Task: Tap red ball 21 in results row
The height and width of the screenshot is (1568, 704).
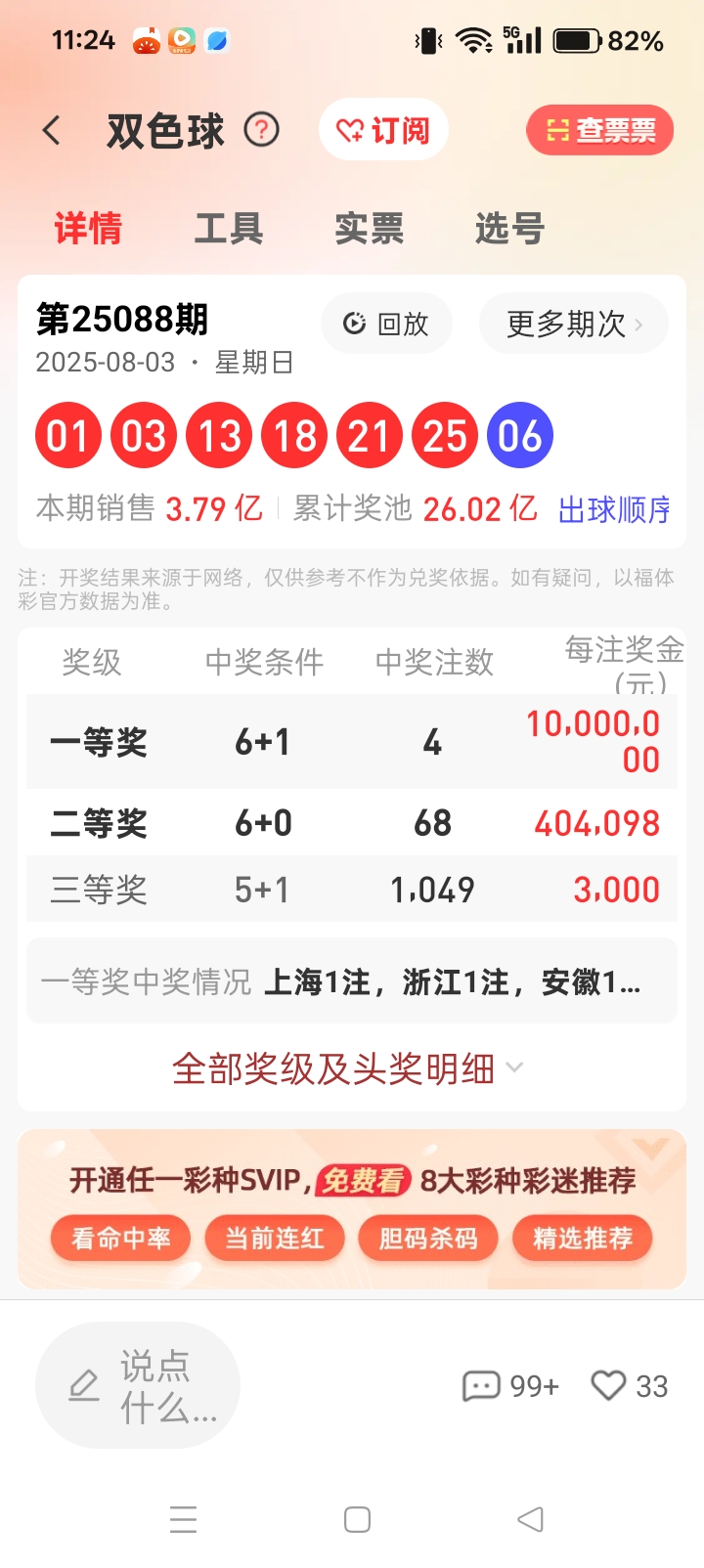Action: pyautogui.click(x=370, y=435)
